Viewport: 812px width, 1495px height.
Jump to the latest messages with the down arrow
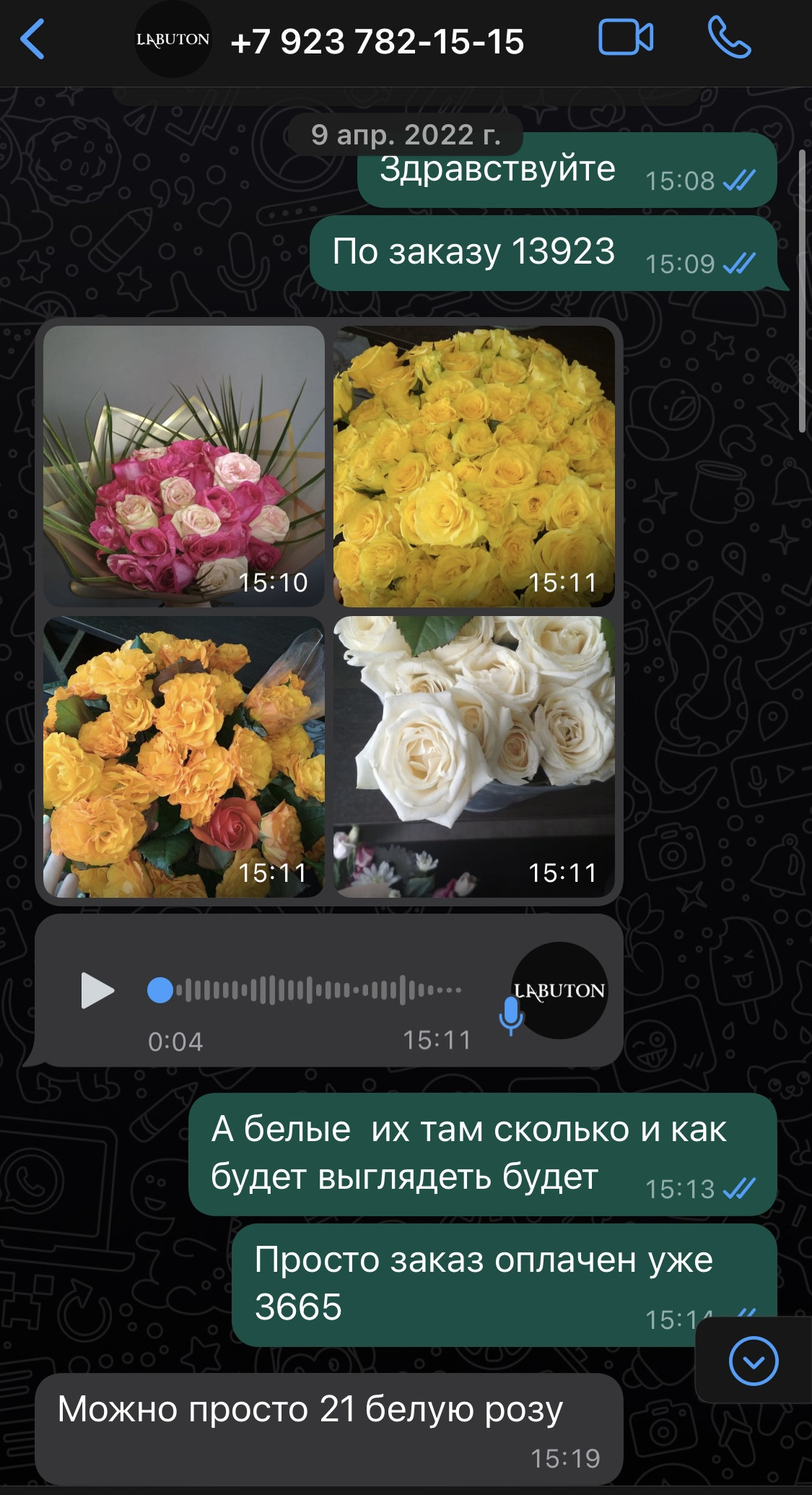[x=754, y=1361]
